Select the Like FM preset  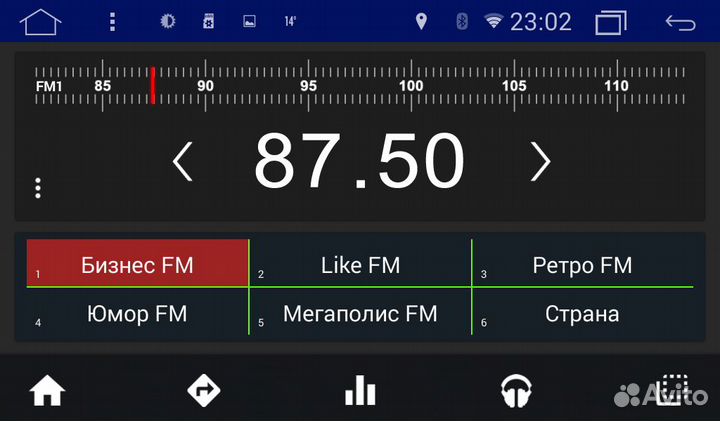(360, 265)
